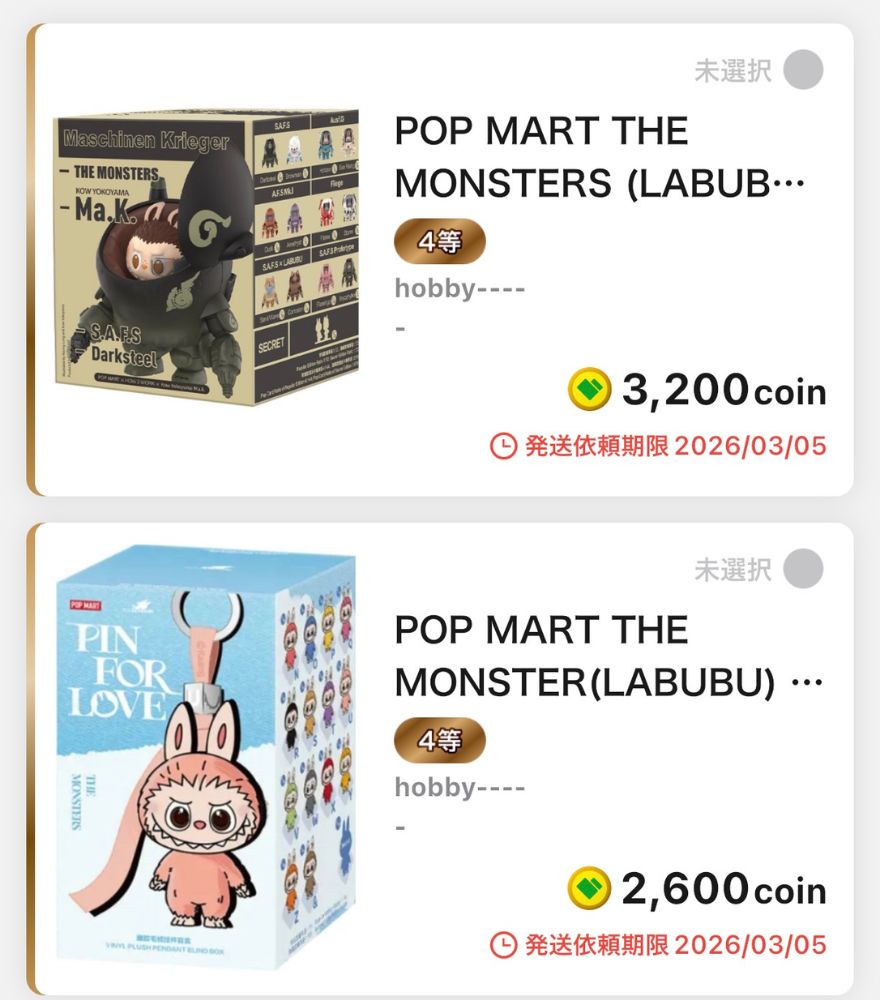The height and width of the screenshot is (1000, 880).
Task: Select the Pin For Love item radio
Action: pyautogui.click(x=803, y=569)
